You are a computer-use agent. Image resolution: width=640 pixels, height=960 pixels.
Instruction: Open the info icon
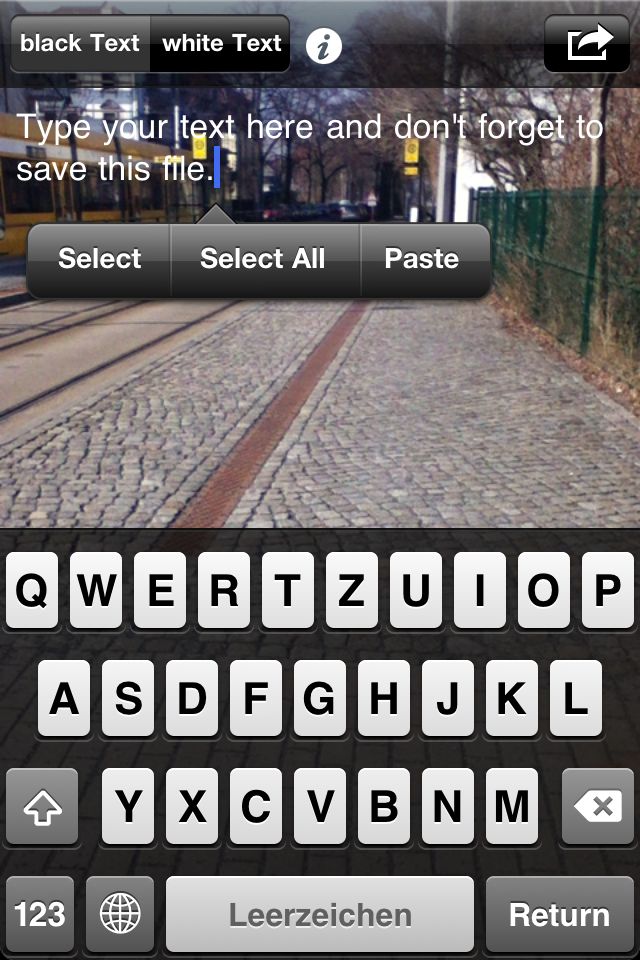click(x=324, y=46)
